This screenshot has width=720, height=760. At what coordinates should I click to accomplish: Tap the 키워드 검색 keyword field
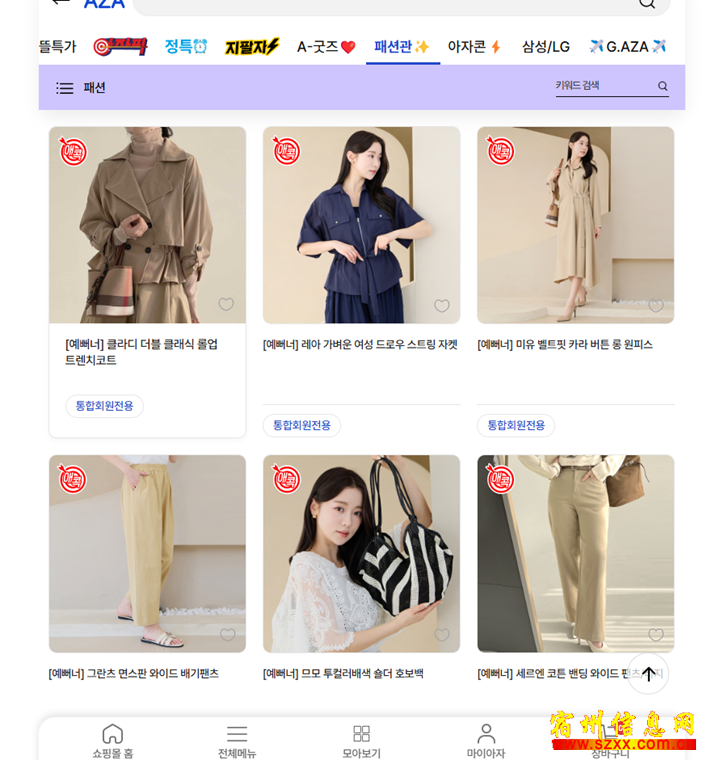[603, 86]
